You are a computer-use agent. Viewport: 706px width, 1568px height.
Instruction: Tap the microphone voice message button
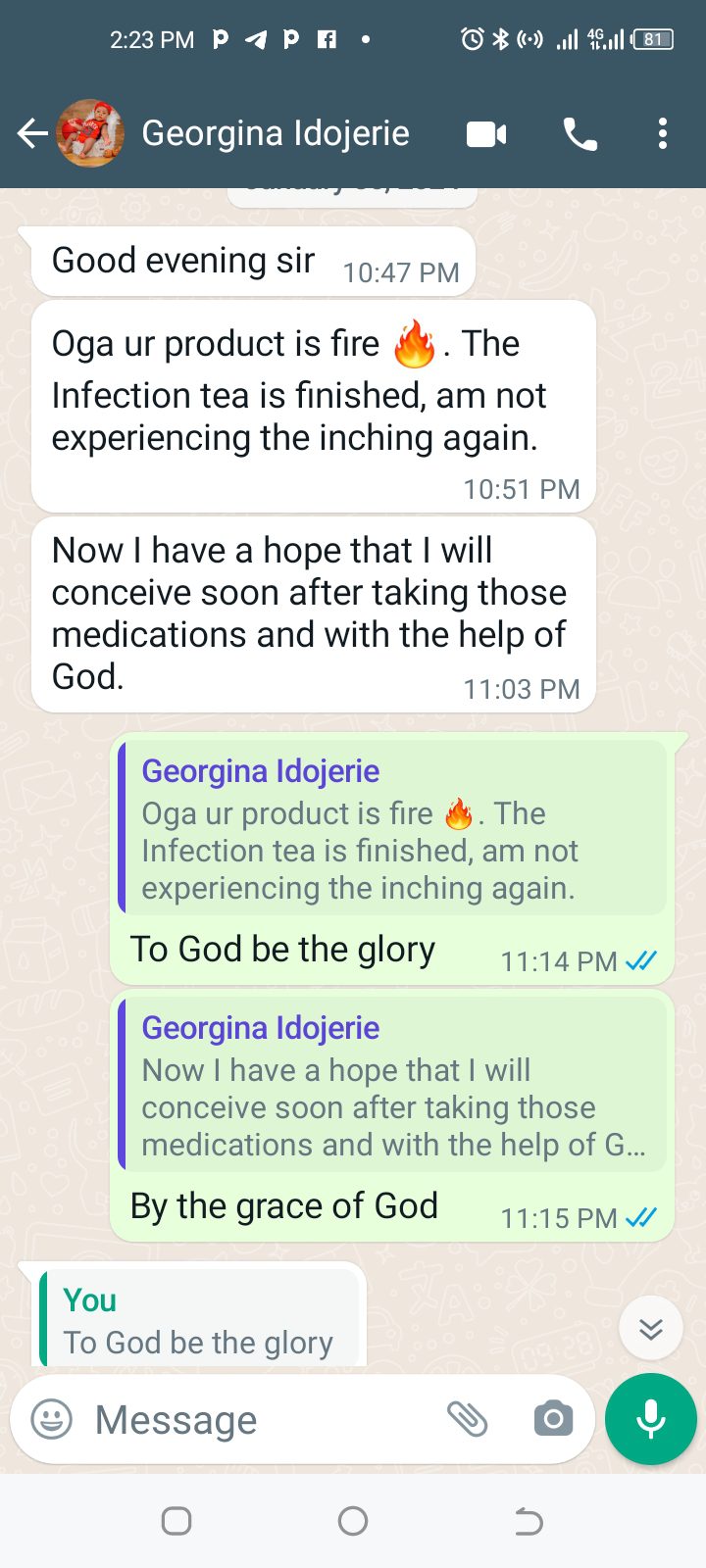[x=651, y=1419]
